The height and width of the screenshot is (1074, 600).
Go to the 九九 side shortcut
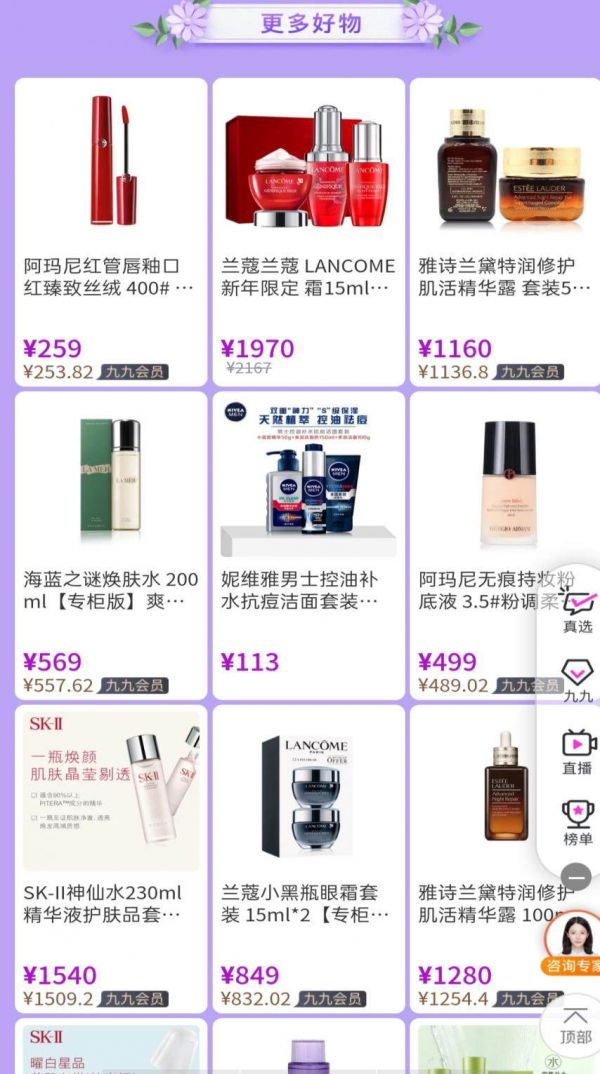[578, 680]
